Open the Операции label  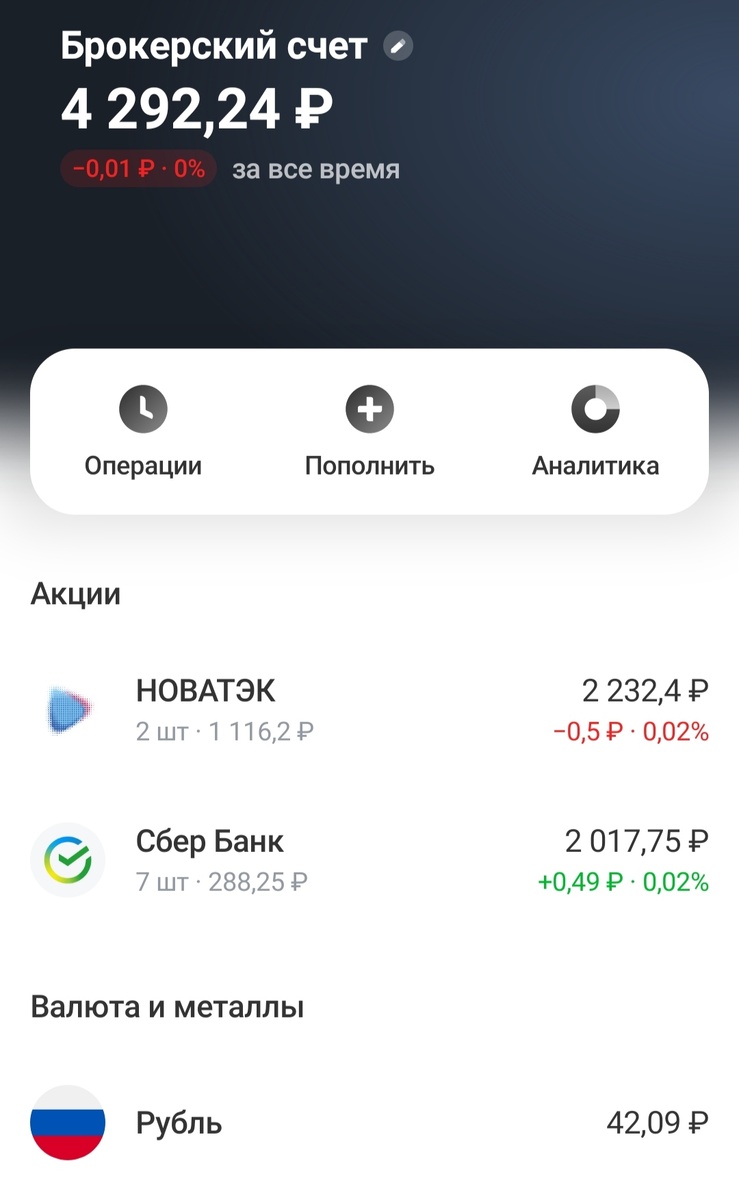(143, 465)
